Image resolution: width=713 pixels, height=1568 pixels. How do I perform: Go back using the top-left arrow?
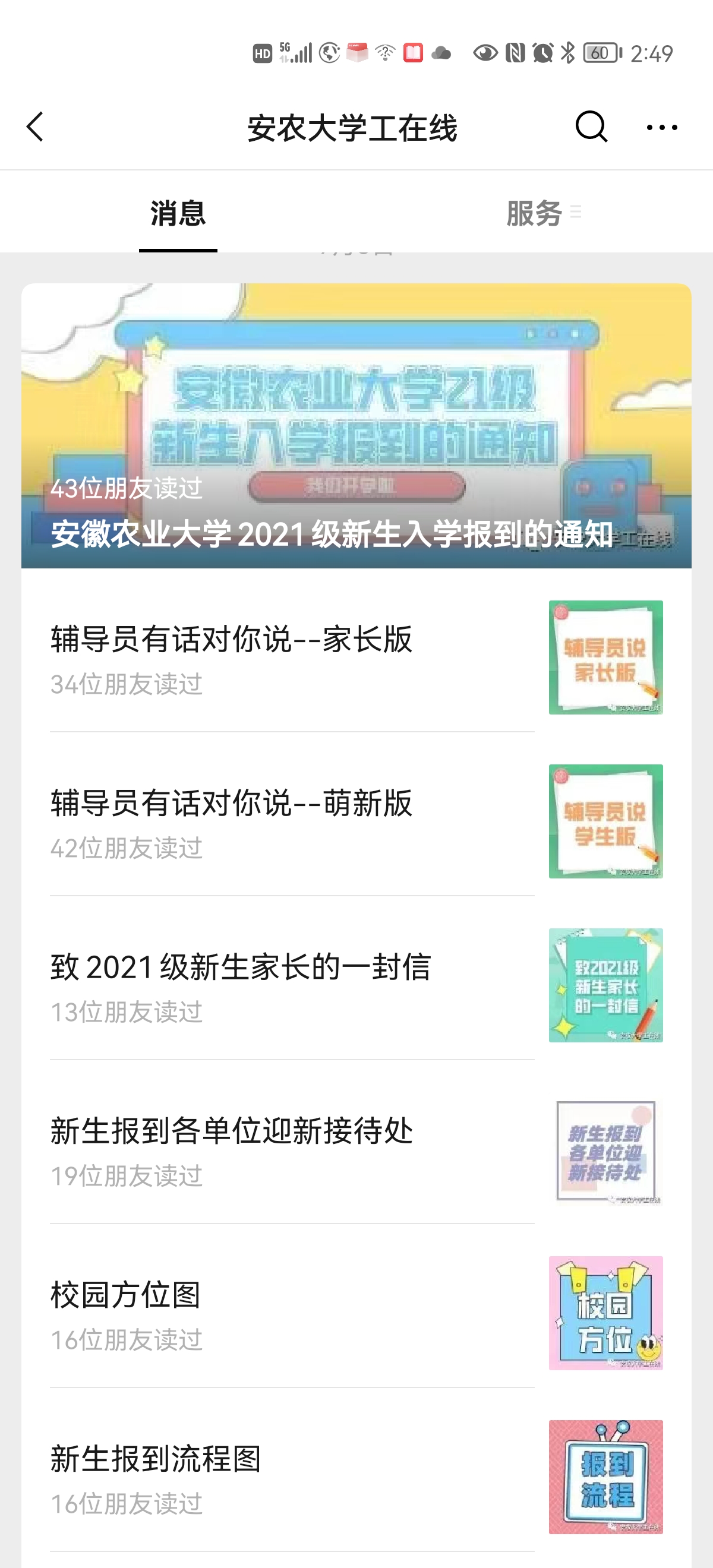coord(35,127)
